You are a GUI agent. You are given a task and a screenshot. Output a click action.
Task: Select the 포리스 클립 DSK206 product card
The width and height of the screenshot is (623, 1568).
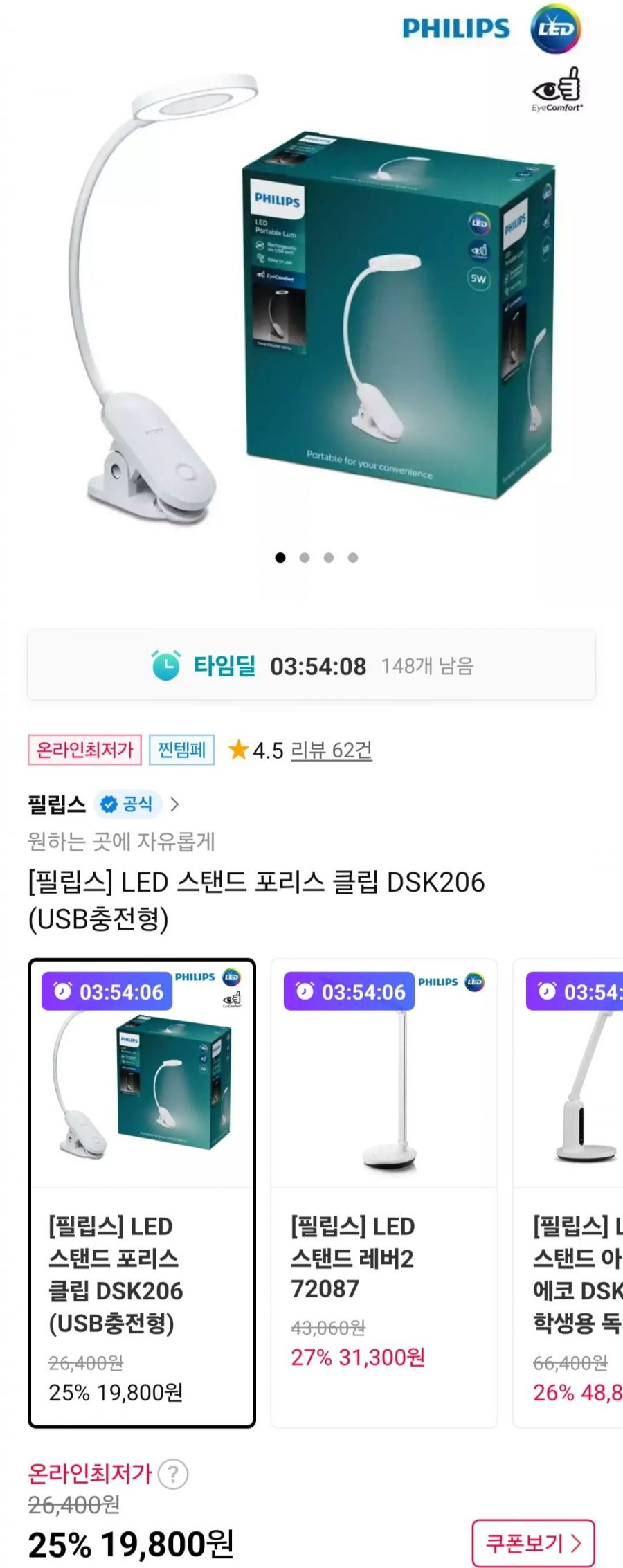(142, 1193)
